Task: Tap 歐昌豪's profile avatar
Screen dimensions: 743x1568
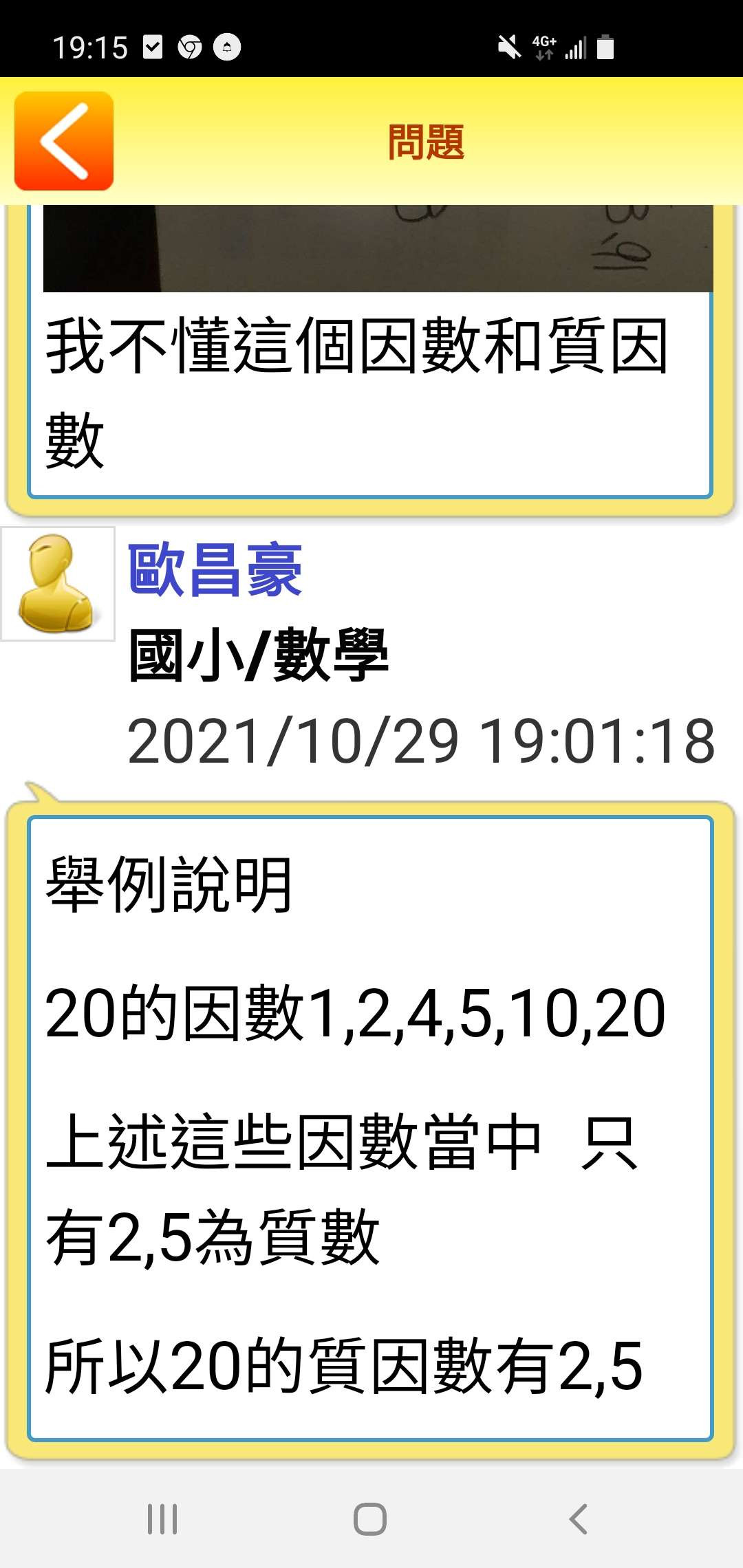Action: point(58,584)
